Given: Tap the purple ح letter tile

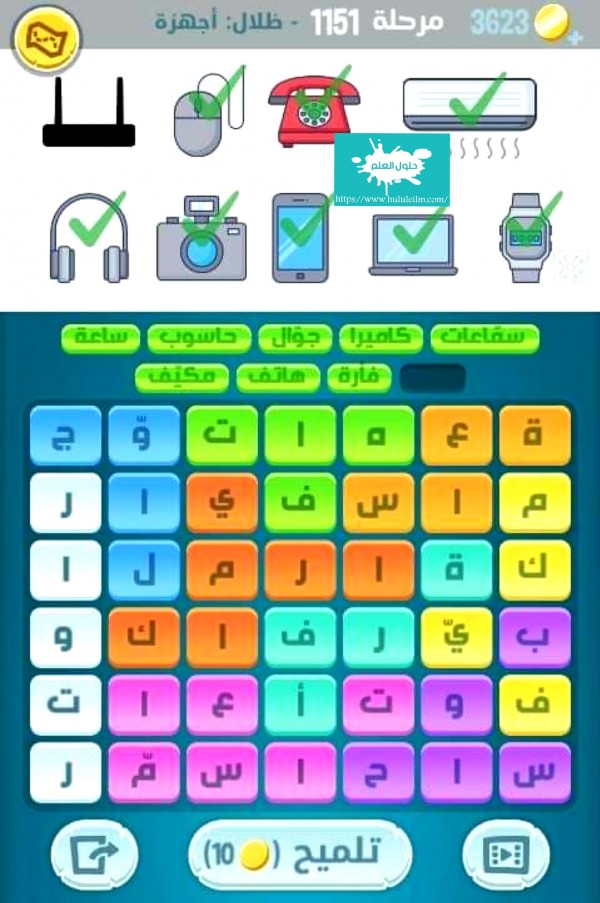Looking at the screenshot, I should (x=378, y=773).
